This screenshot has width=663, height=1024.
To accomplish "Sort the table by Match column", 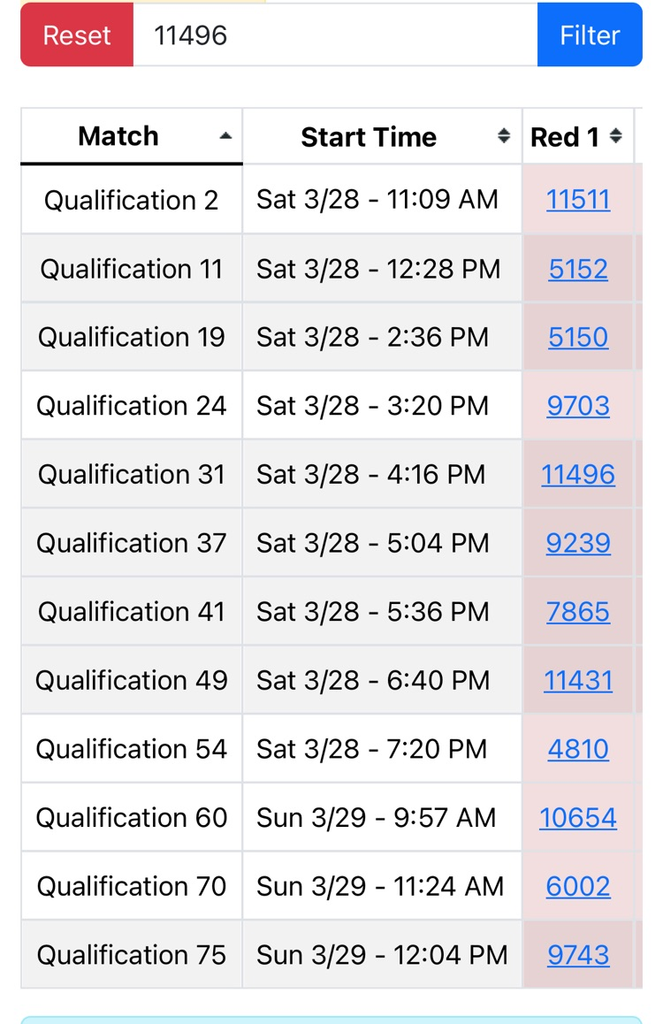I will pos(131,137).
